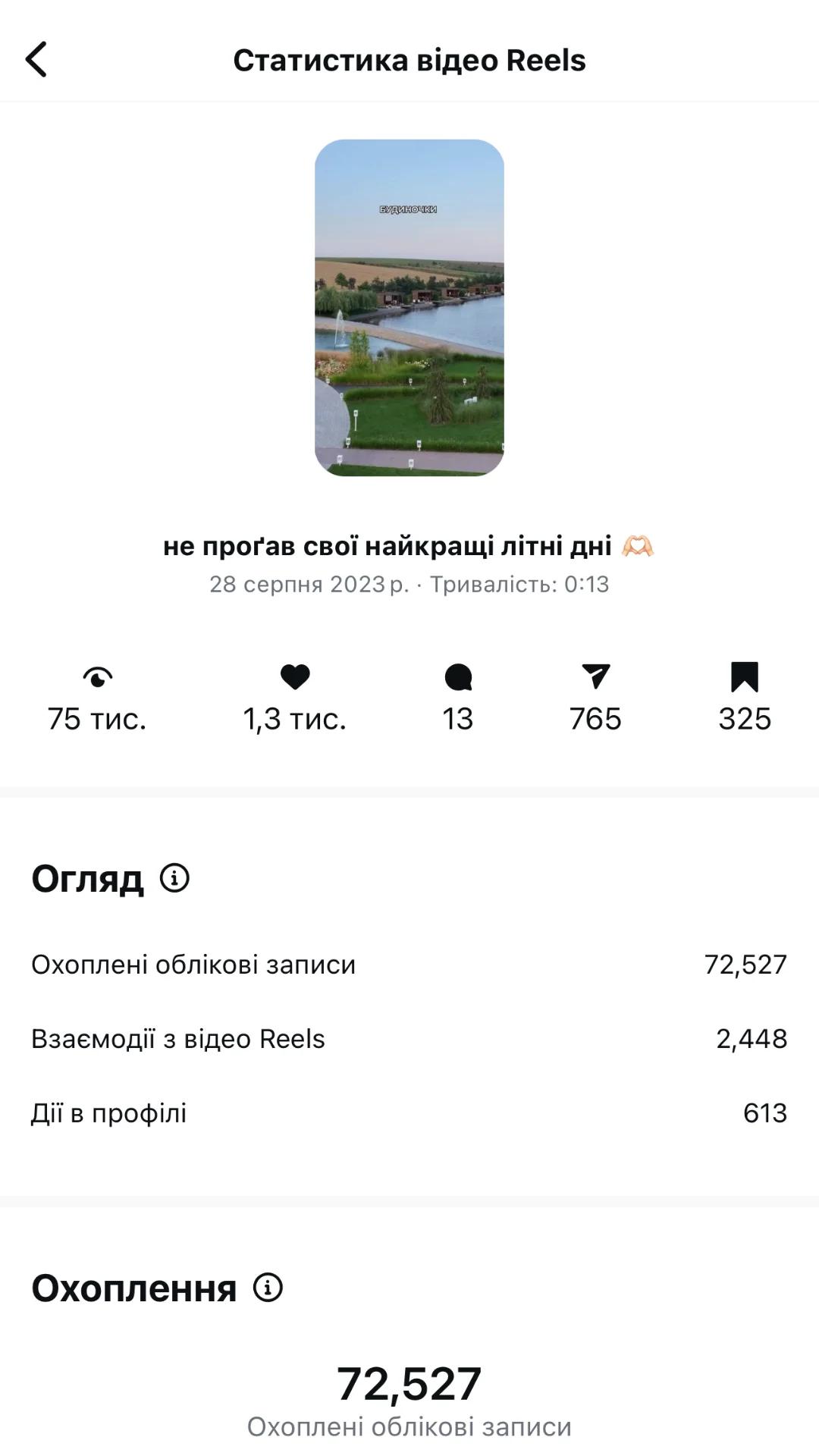Show info about the Охоплення section
The image size is (819, 1456).
coord(268,1288)
